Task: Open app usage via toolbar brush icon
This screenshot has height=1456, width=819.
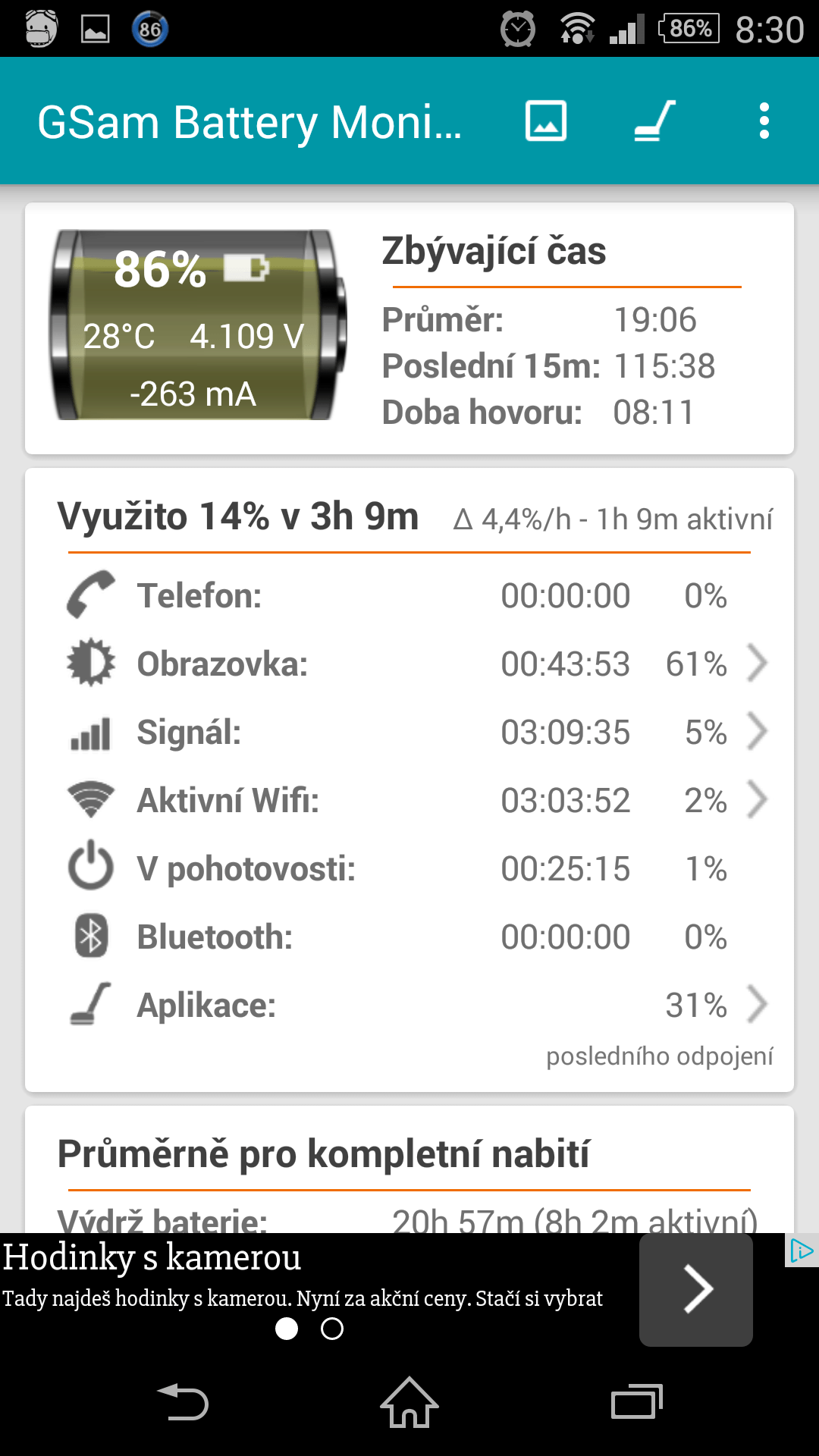Action: 654,121
